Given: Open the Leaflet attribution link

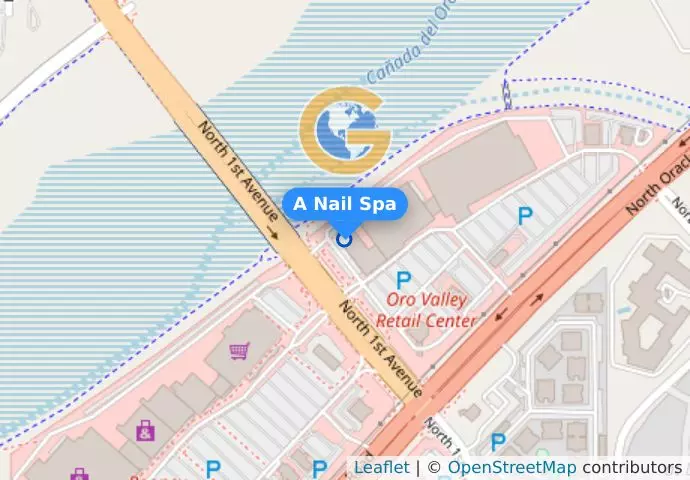Looking at the screenshot, I should click(381, 468).
